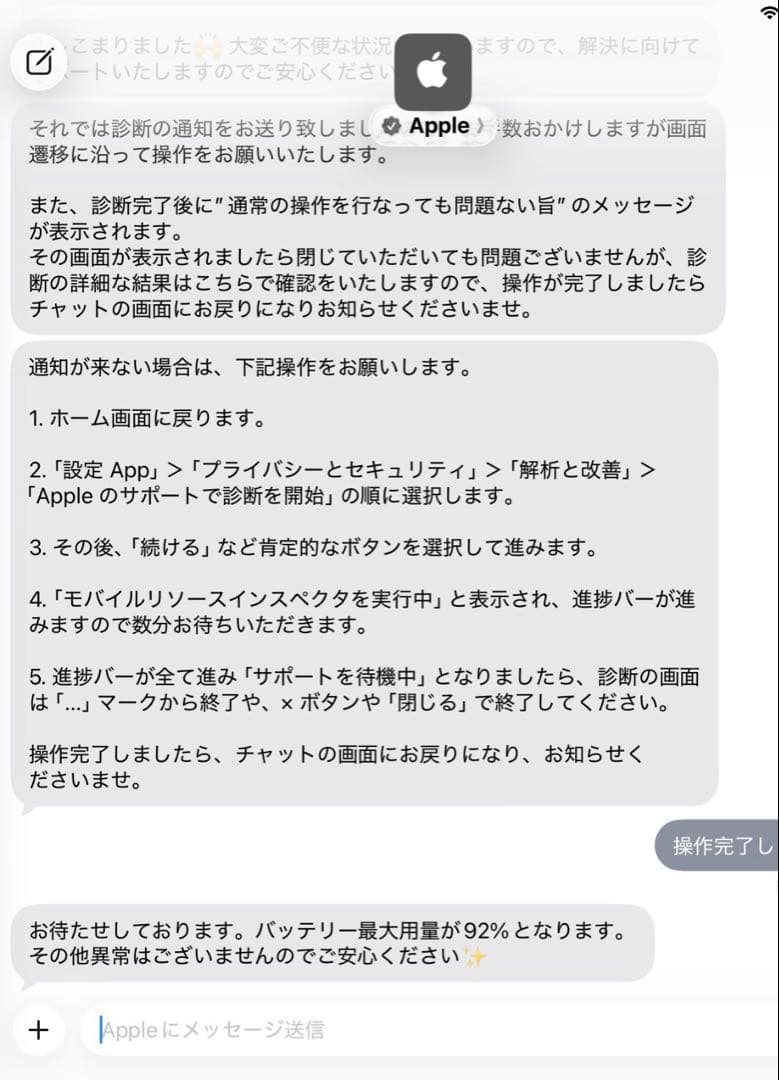
Task: Tap the Apple name label in the chat header
Action: point(438,126)
